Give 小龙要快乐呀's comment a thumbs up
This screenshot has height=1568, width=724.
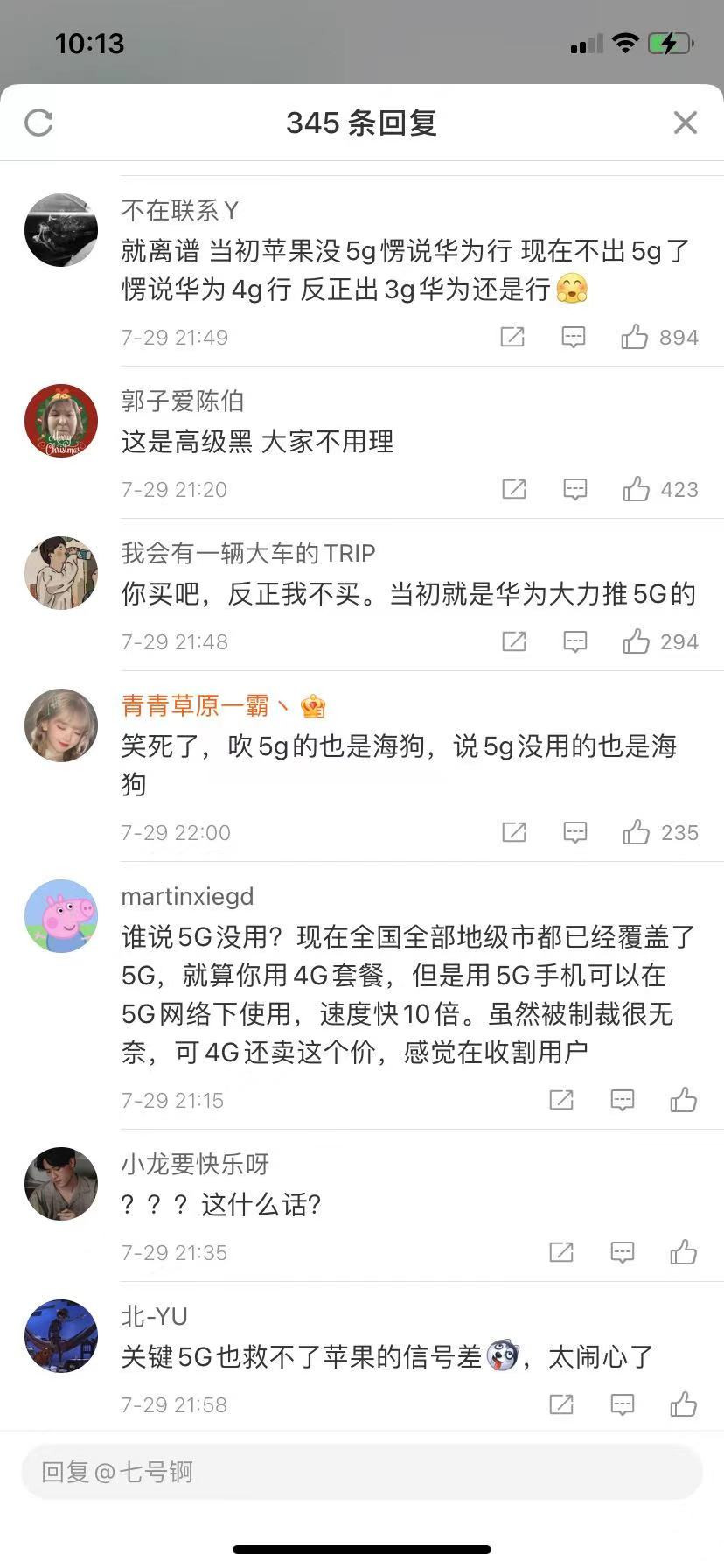point(683,1253)
